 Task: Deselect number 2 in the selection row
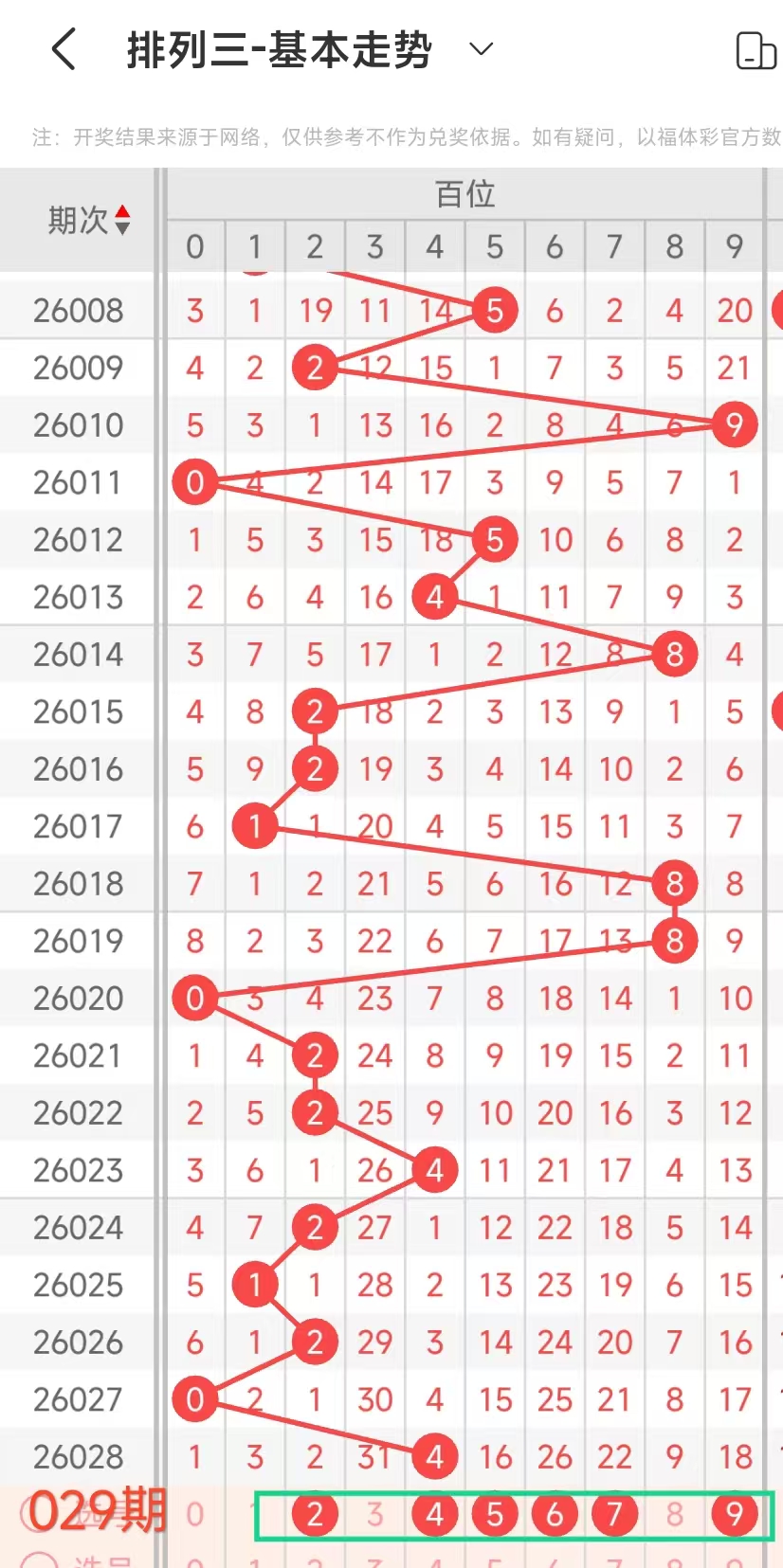(315, 1514)
